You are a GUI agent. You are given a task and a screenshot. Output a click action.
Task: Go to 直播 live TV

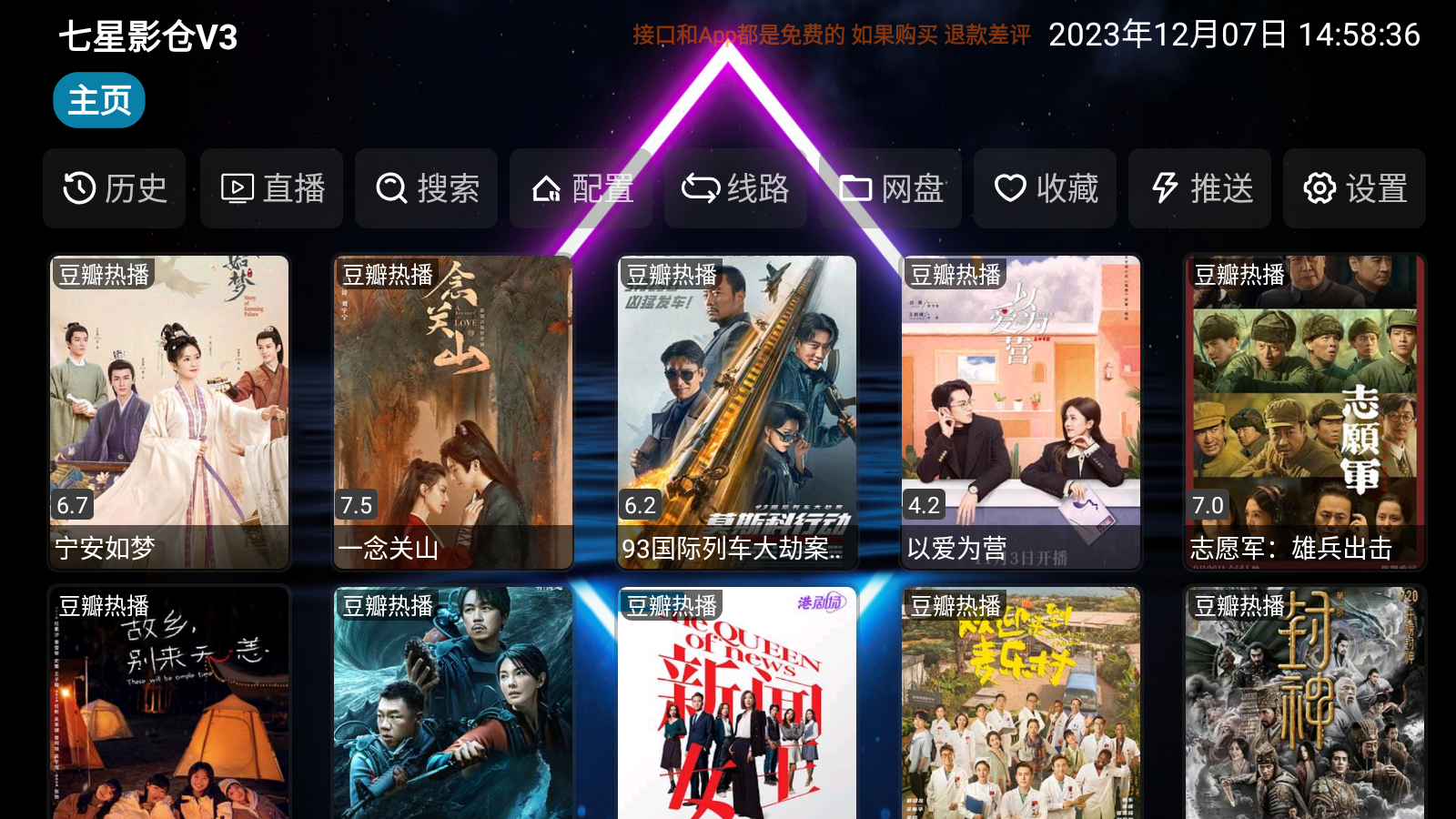[272, 188]
